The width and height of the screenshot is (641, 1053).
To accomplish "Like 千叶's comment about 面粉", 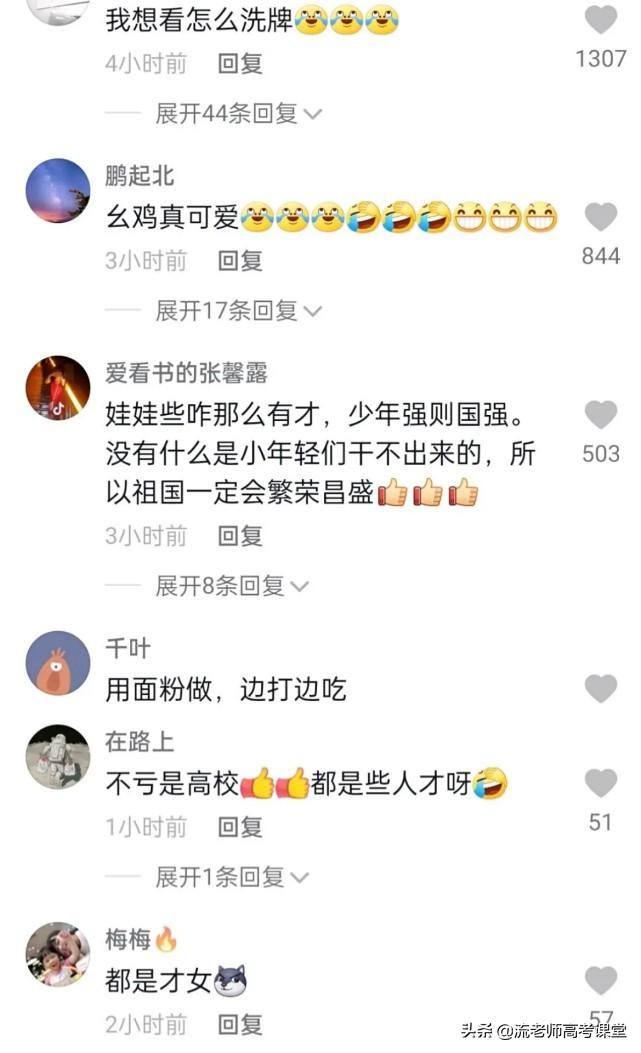I will (601, 688).
